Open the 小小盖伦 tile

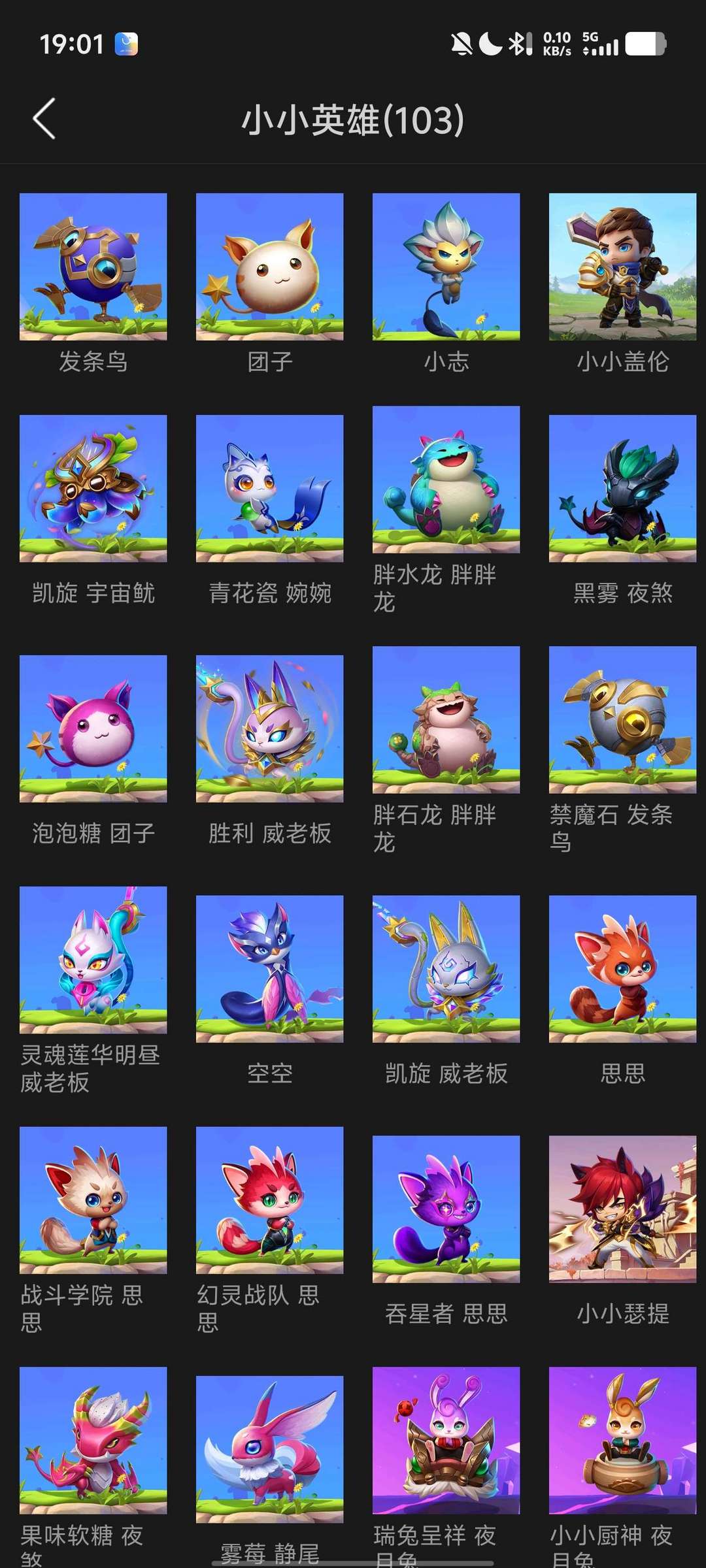622,267
